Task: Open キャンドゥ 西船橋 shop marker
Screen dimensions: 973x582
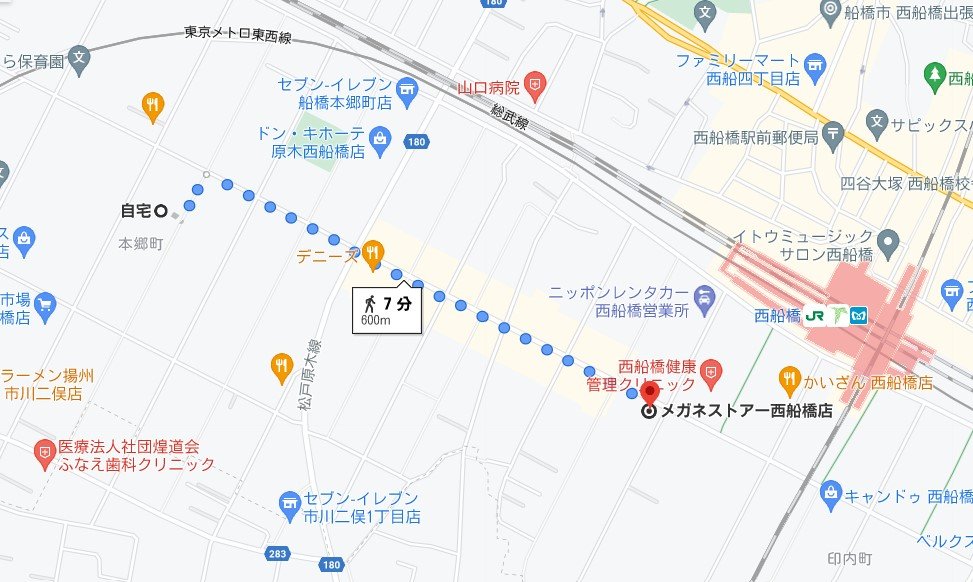Action: 829,493
